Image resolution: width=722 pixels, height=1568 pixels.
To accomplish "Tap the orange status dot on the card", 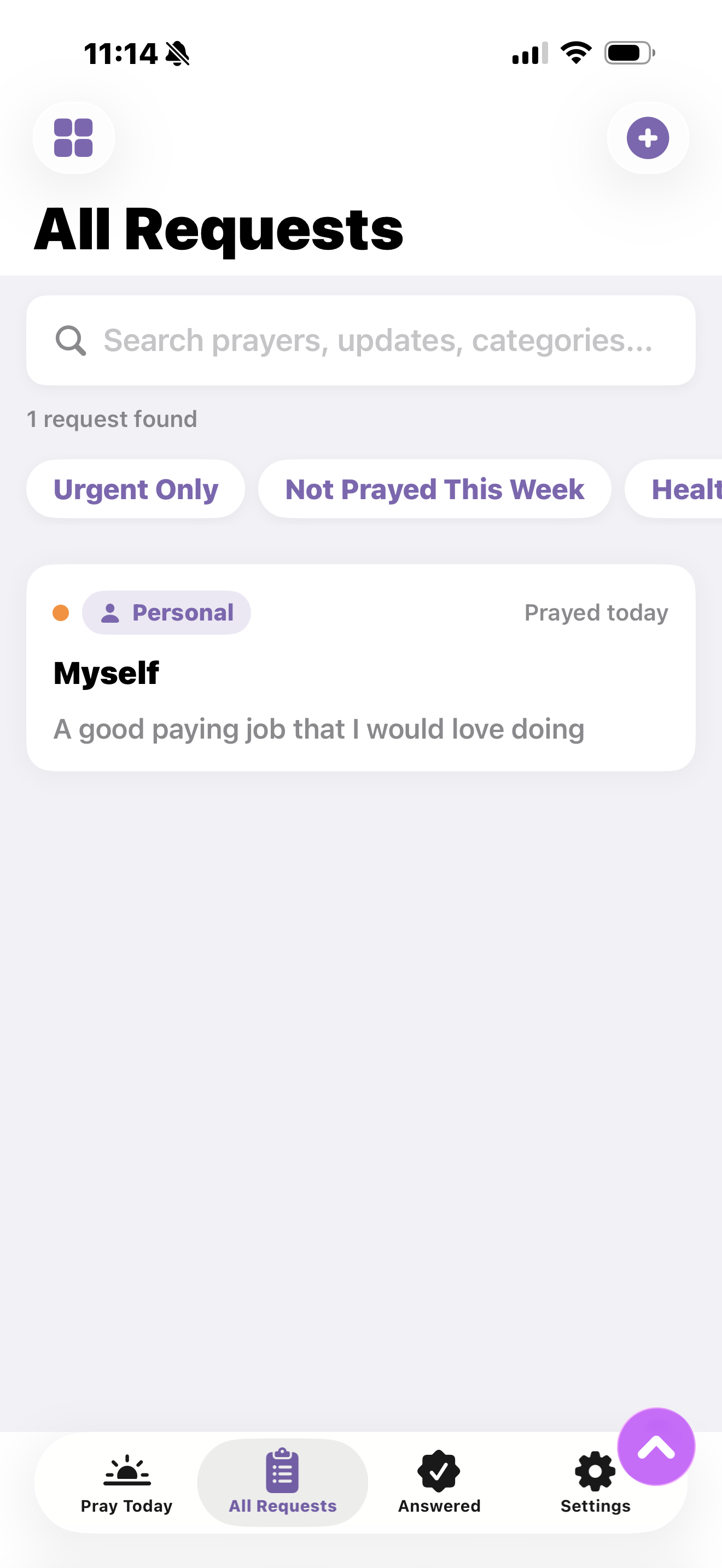I will [61, 613].
